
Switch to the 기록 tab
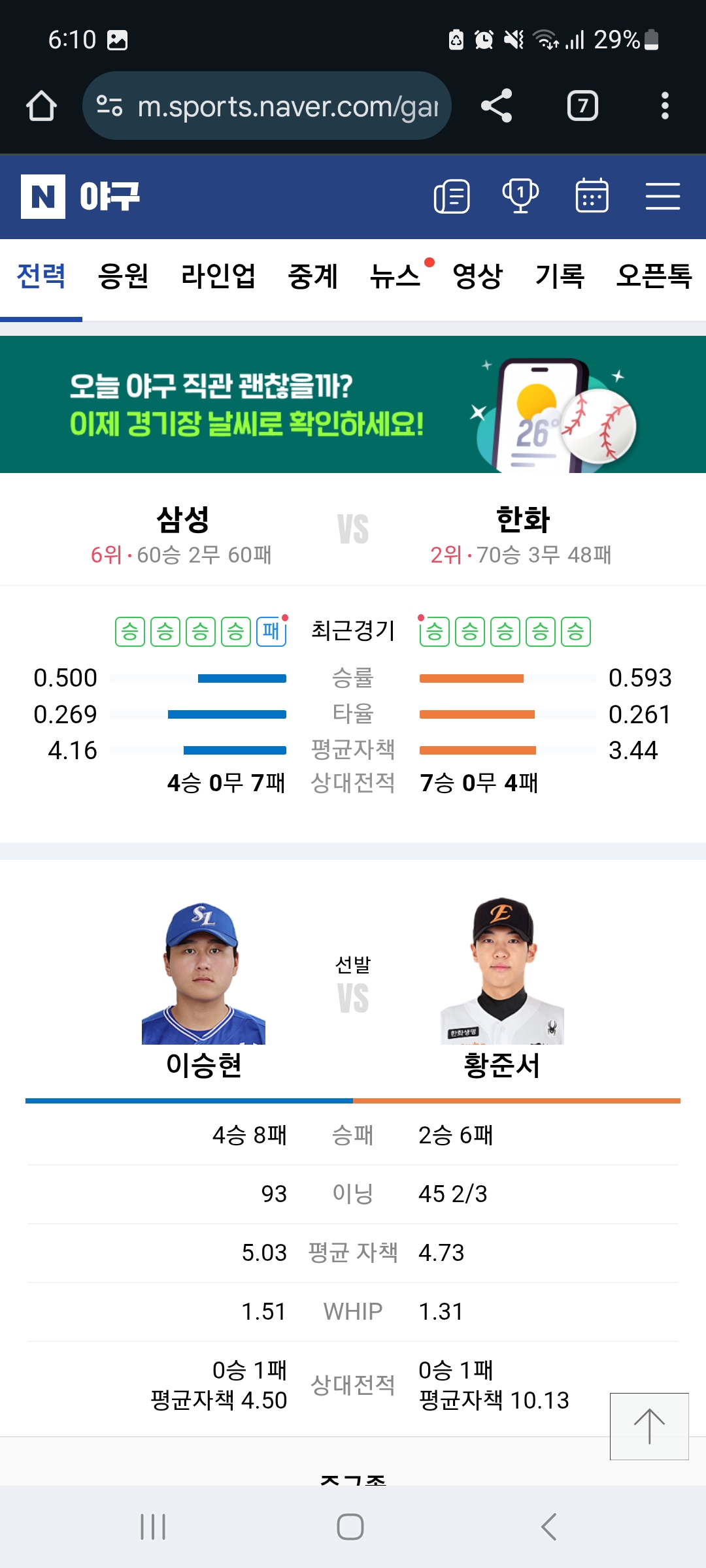click(x=560, y=276)
